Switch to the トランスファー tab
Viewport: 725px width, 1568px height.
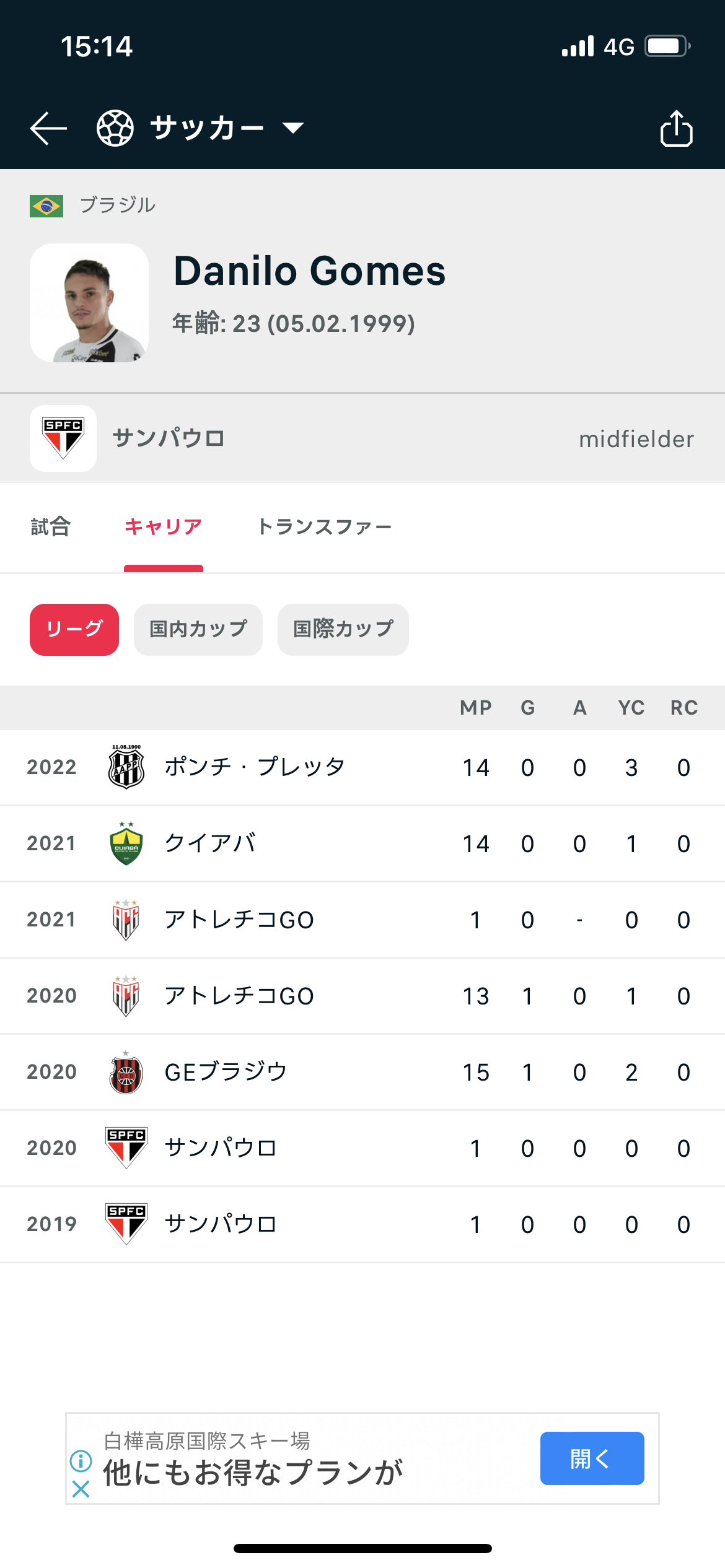[324, 527]
